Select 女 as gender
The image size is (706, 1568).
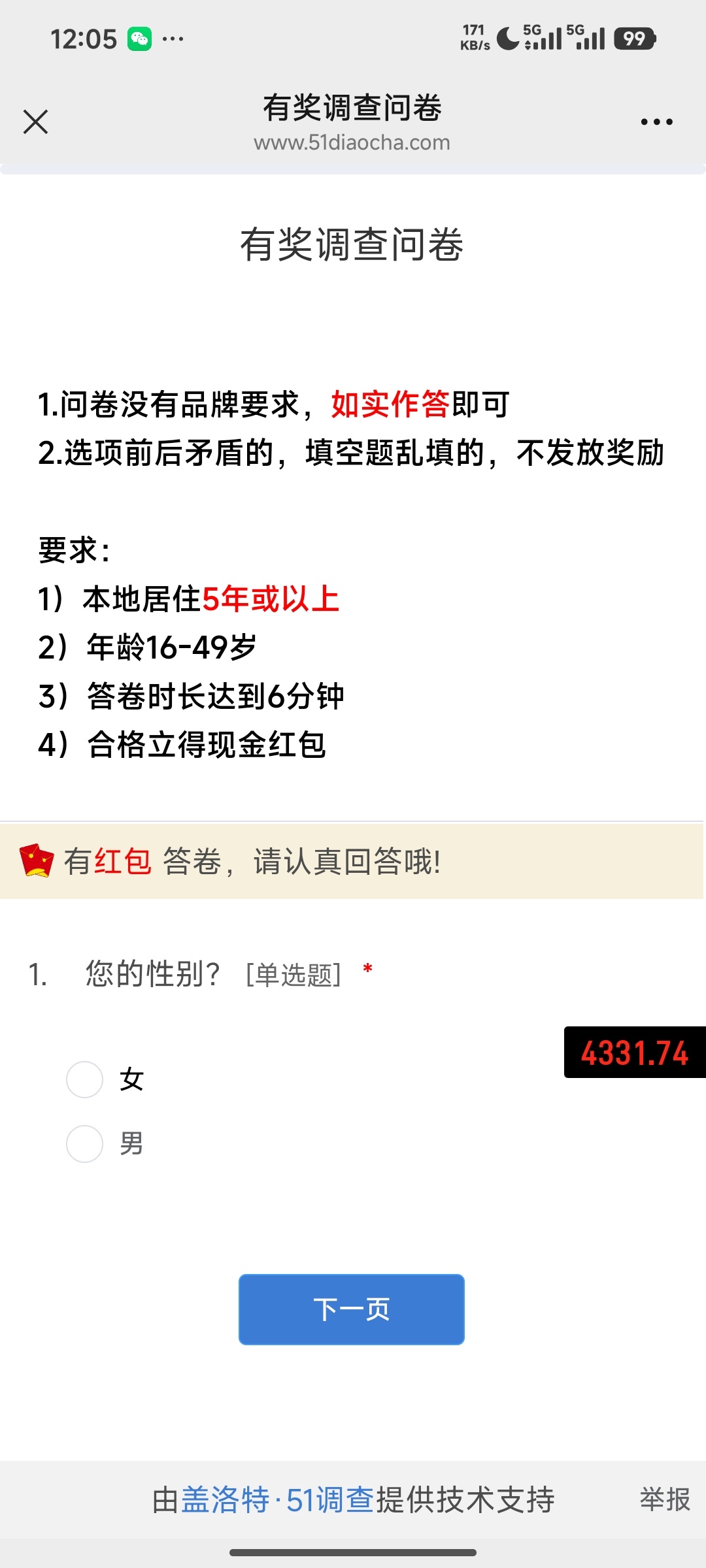pos(85,1079)
